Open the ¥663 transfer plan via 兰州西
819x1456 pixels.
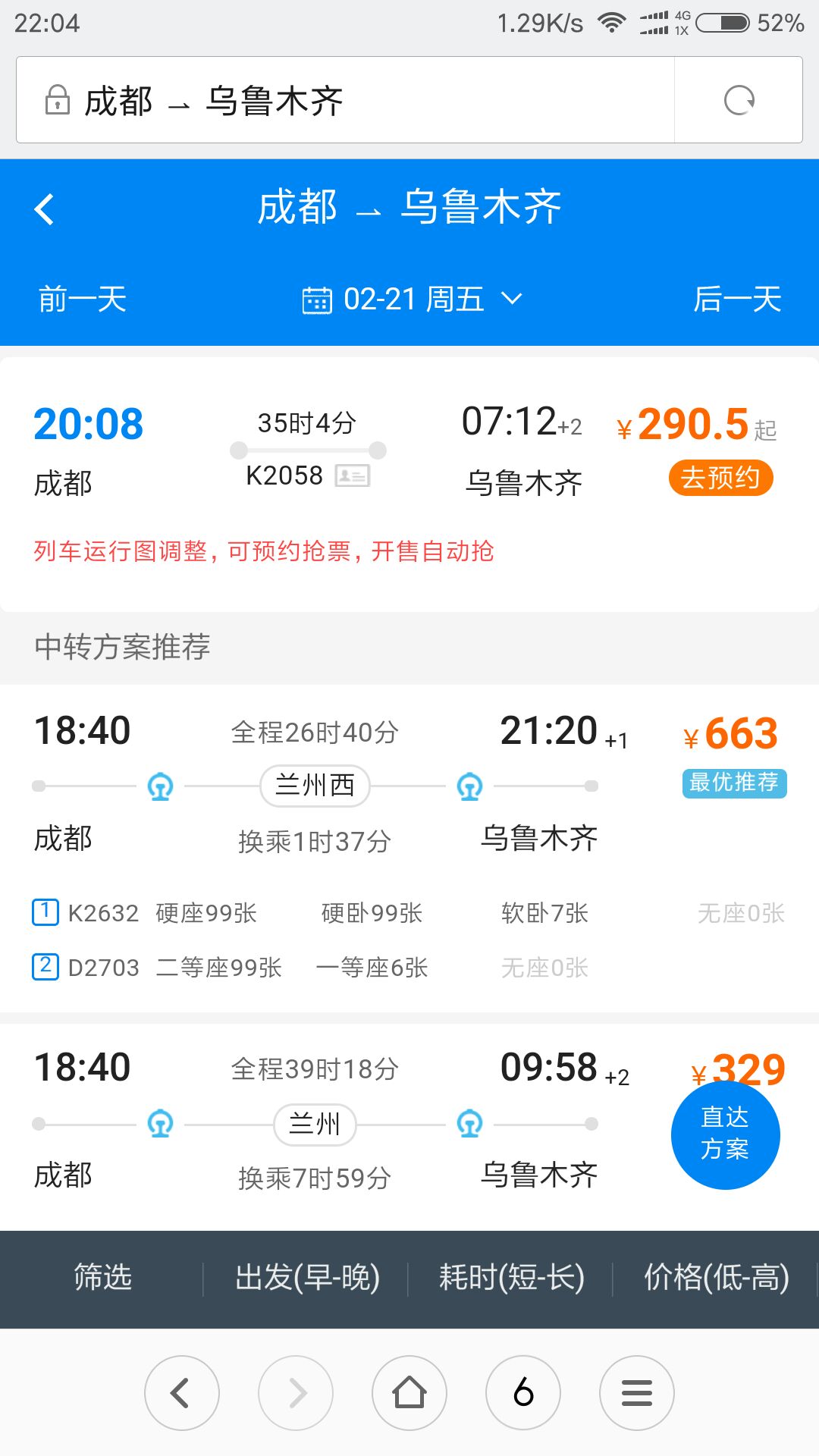[x=409, y=848]
